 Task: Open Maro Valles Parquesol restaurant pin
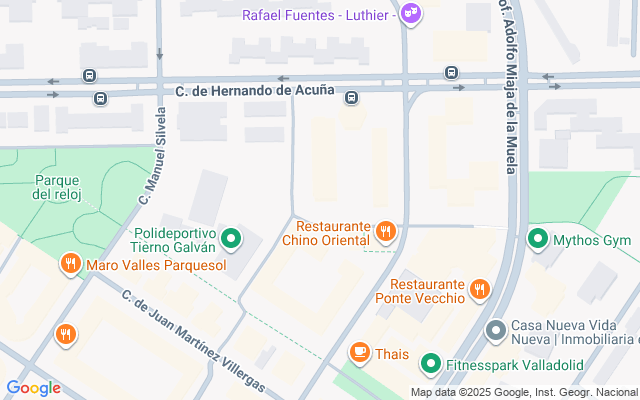69,265
